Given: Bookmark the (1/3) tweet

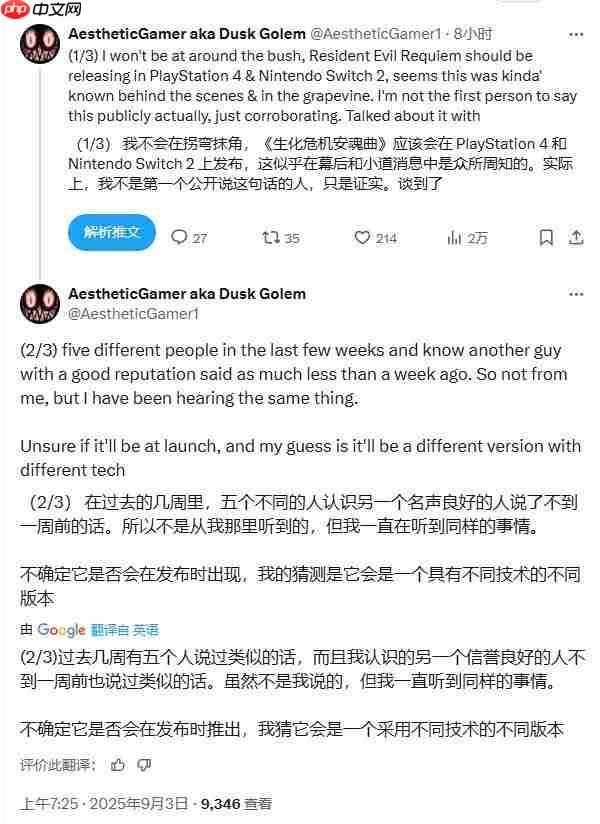Looking at the screenshot, I should 546,238.
